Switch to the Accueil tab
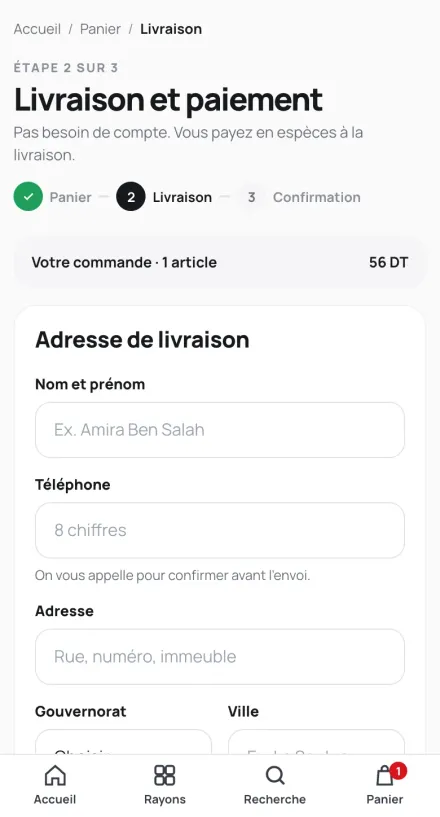Screen dimensions: 440x817 (55, 785)
